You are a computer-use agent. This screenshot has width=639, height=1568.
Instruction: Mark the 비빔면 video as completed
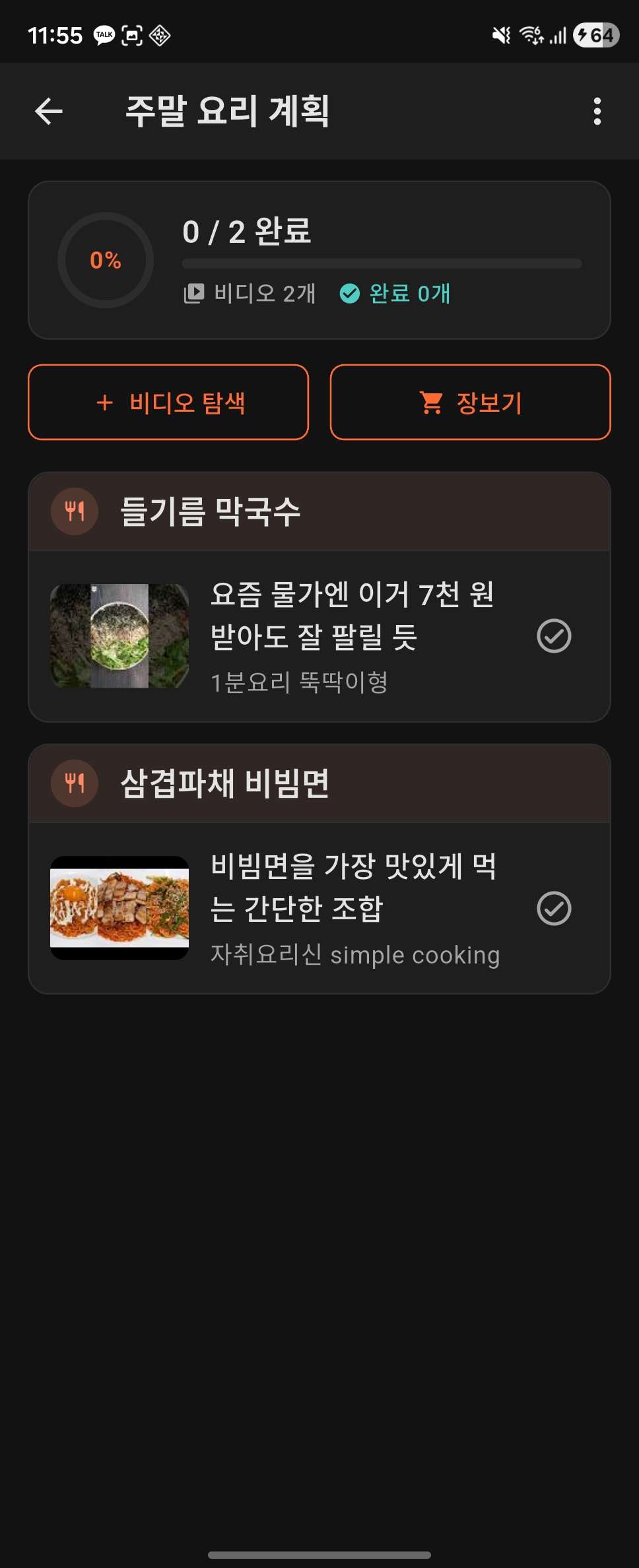[555, 907]
